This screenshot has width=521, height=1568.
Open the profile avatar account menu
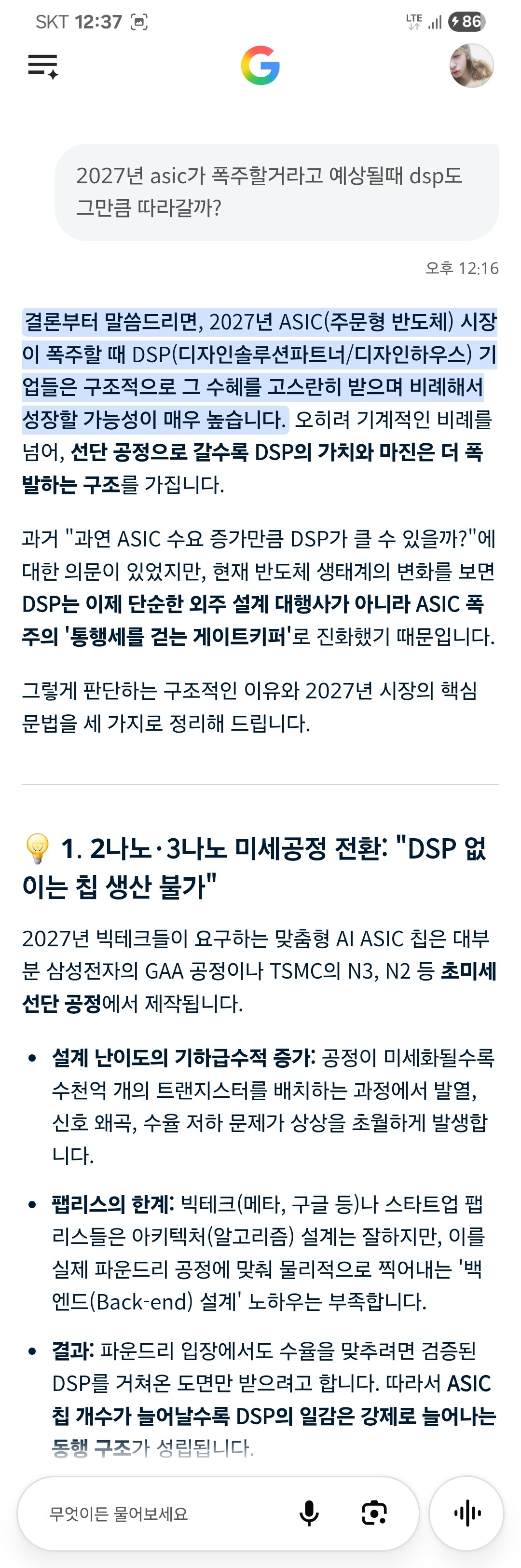point(471,66)
